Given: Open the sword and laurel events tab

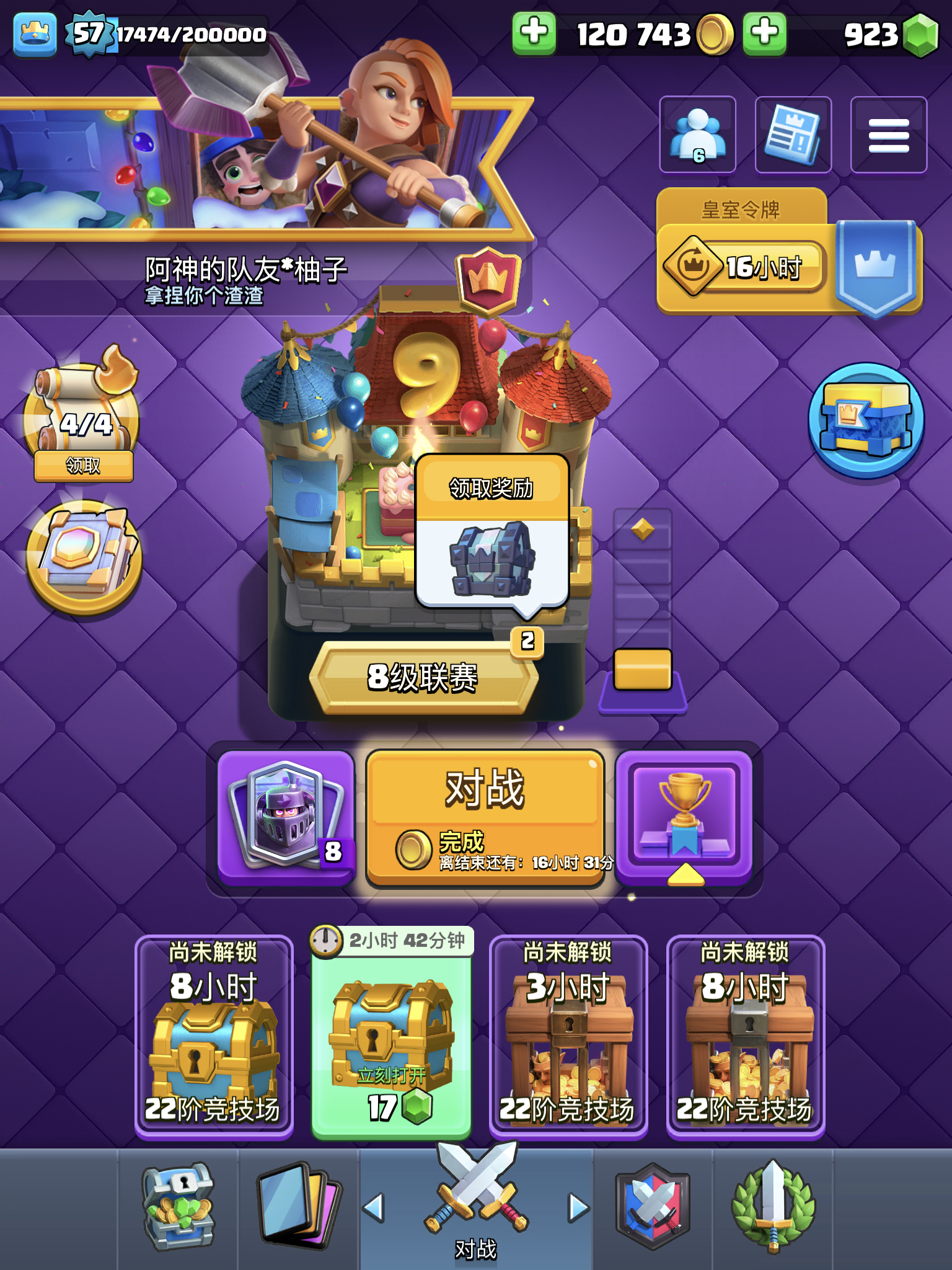Looking at the screenshot, I should coord(773,1207).
